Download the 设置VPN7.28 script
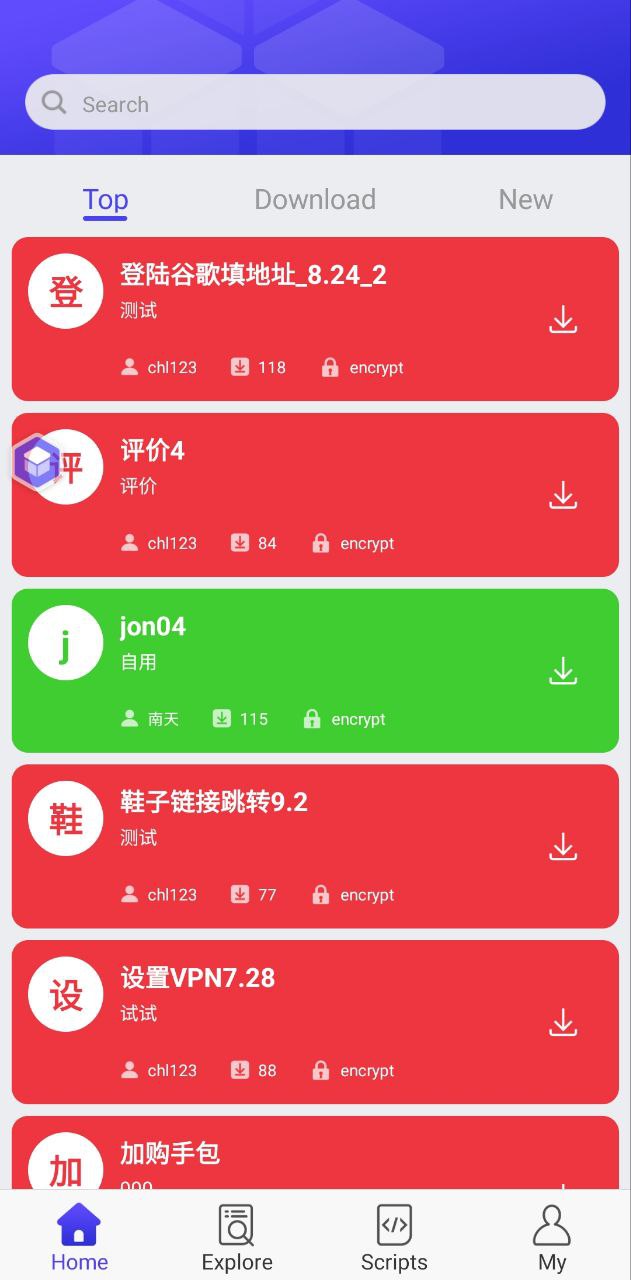This screenshot has width=631, height=1280. coord(563,1022)
